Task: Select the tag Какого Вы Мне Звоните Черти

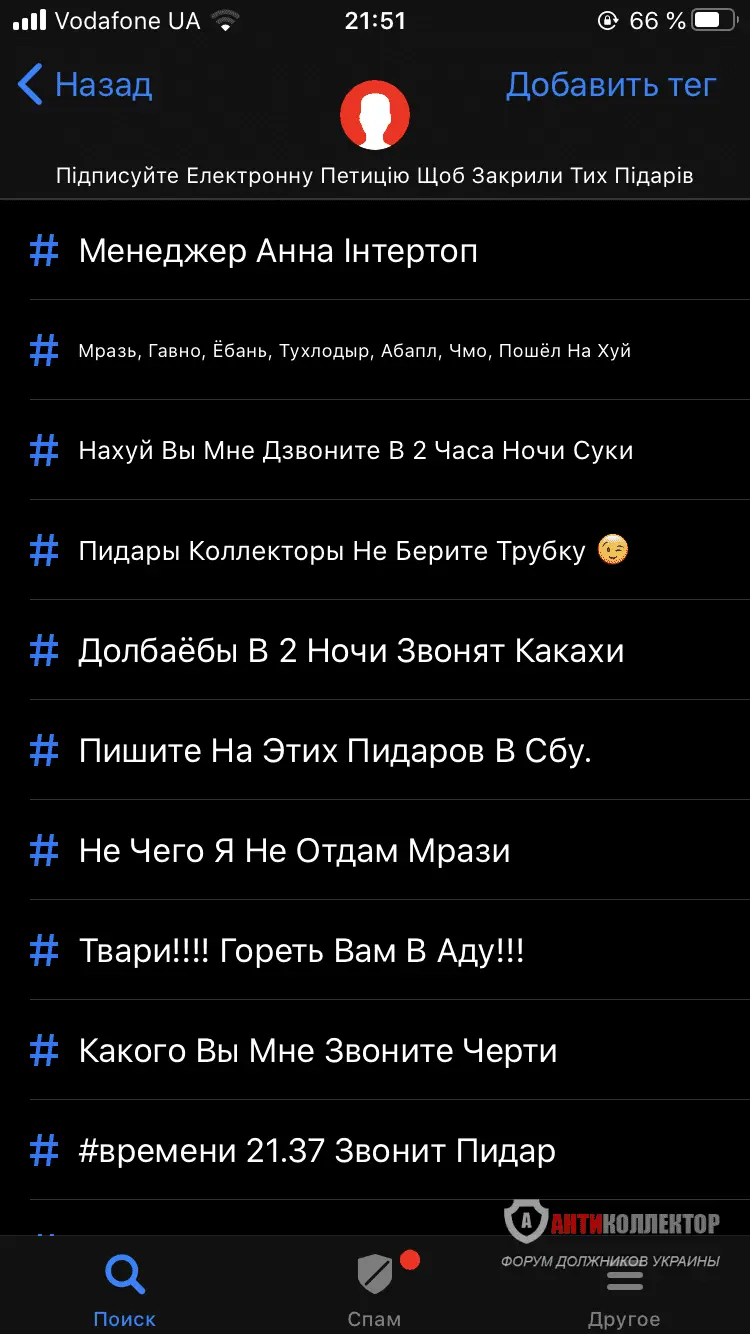Action: pyautogui.click(x=318, y=1050)
